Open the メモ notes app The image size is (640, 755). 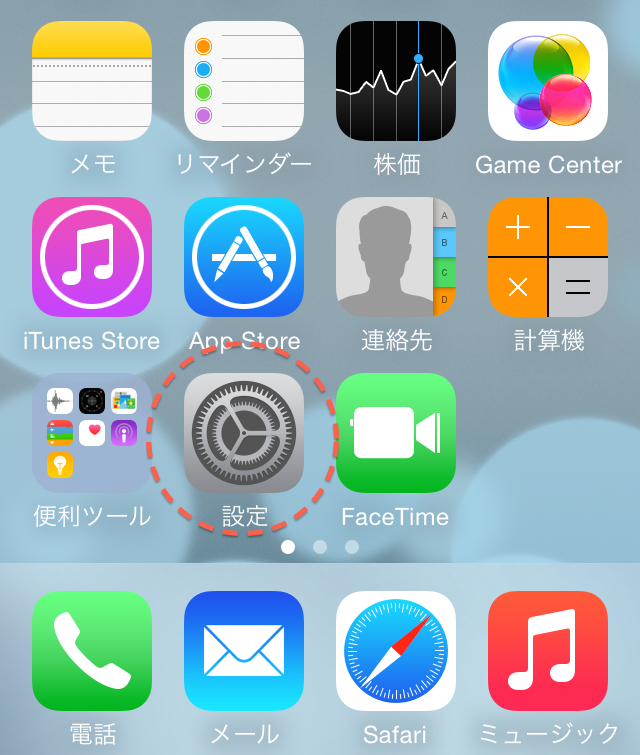(92, 81)
